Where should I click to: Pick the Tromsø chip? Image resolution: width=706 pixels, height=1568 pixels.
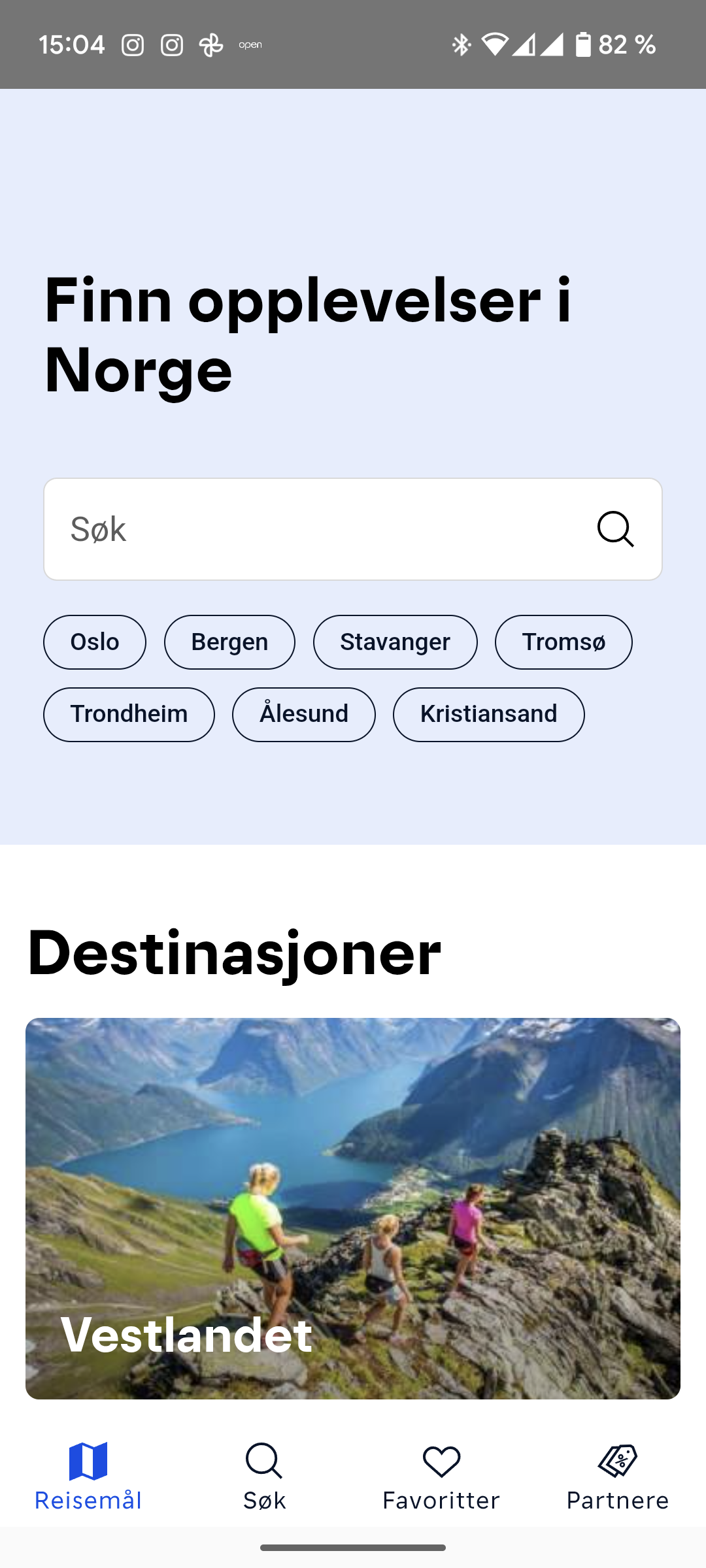coord(563,642)
